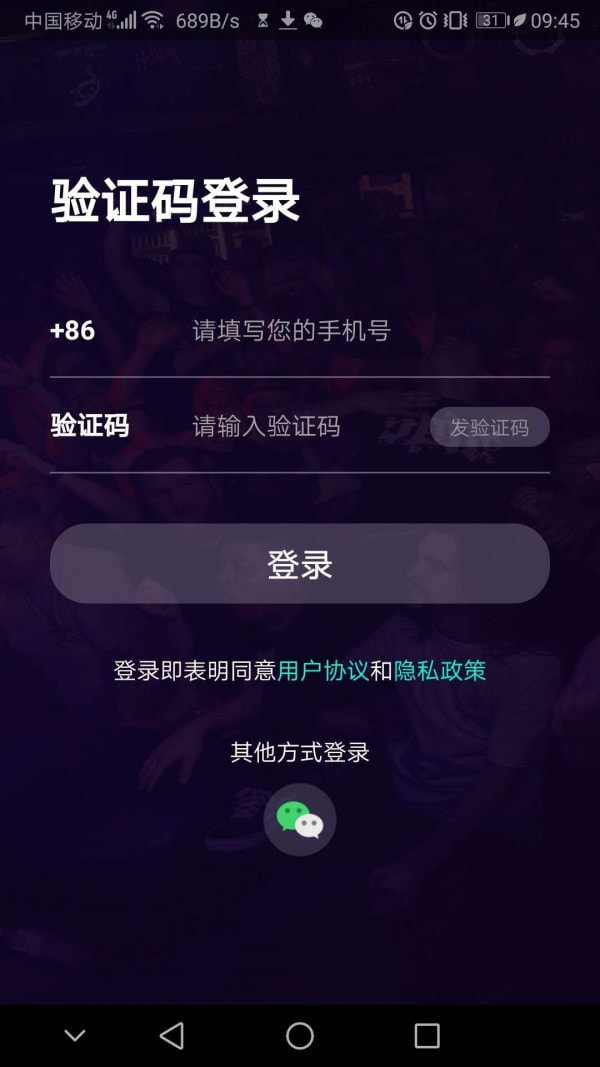Go back using the system back button
Viewport: 600px width, 1067px height.
(x=172, y=1036)
